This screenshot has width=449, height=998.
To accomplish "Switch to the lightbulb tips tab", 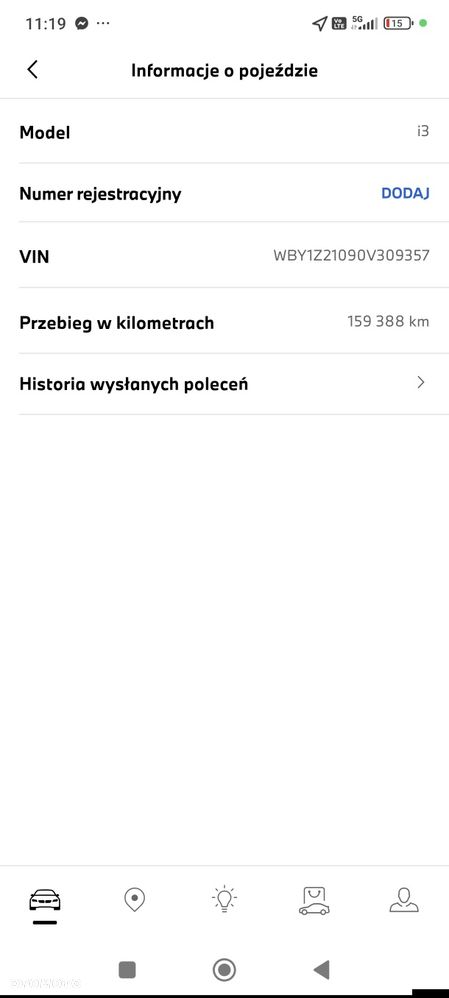I will pos(224,900).
